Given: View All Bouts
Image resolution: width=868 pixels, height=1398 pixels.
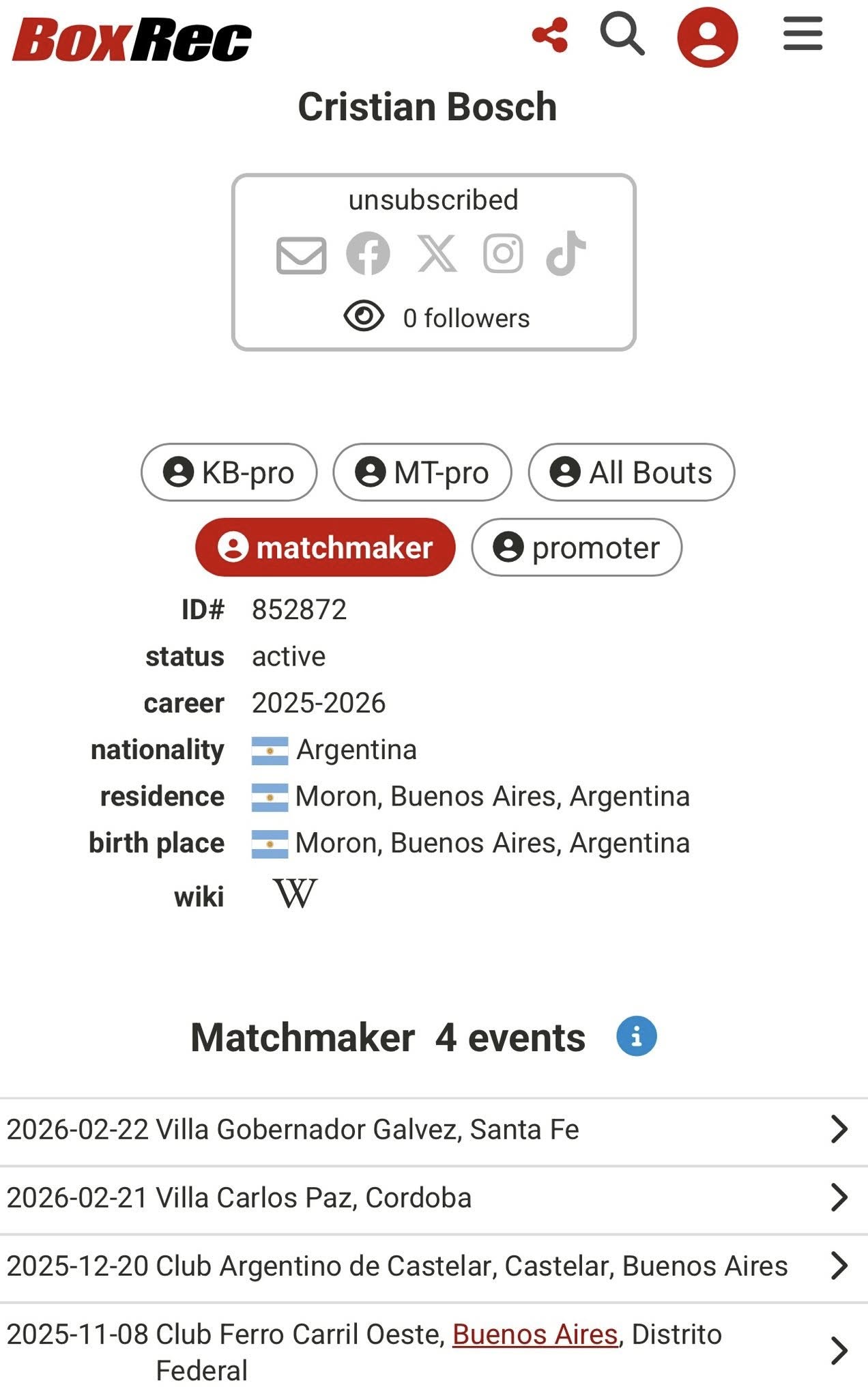Looking at the screenshot, I should 631,472.
